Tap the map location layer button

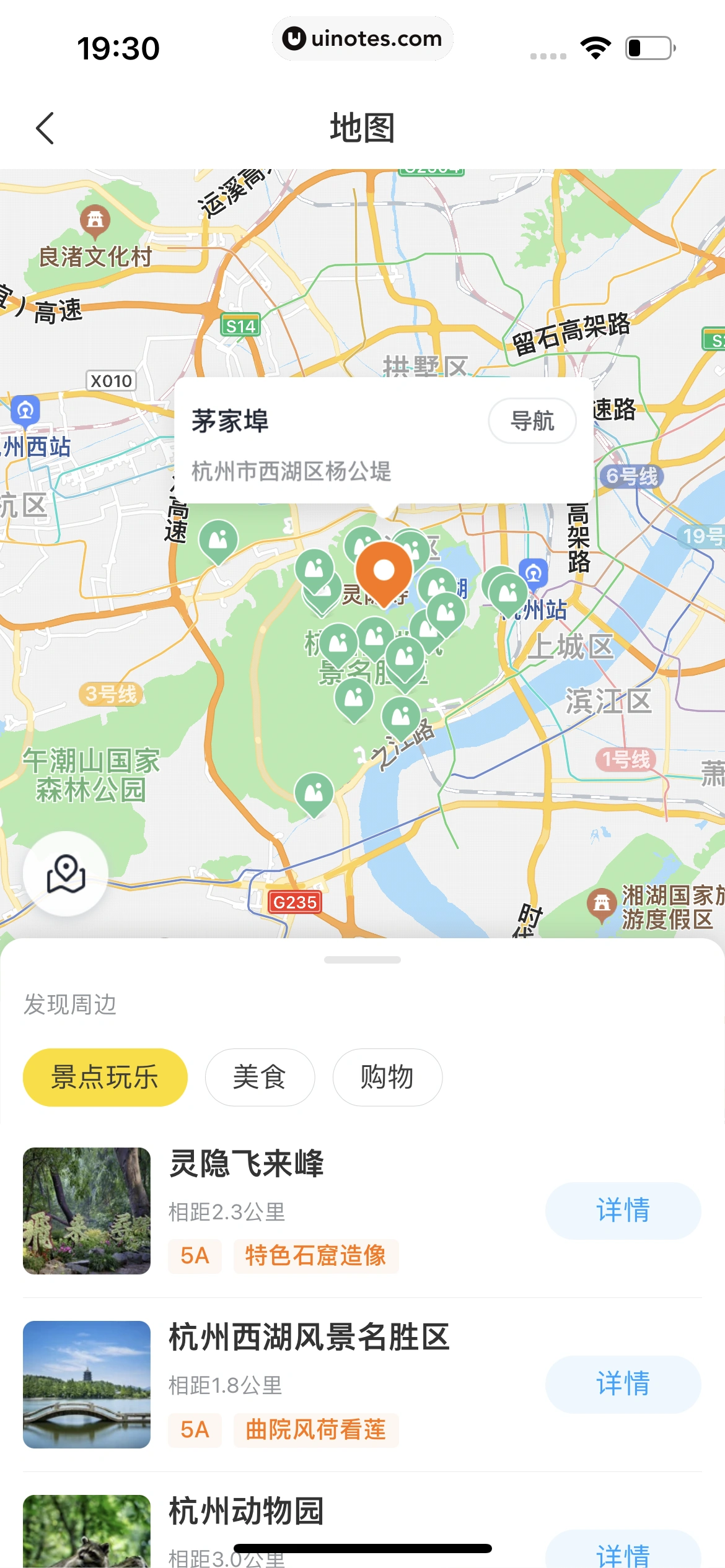pos(66,874)
